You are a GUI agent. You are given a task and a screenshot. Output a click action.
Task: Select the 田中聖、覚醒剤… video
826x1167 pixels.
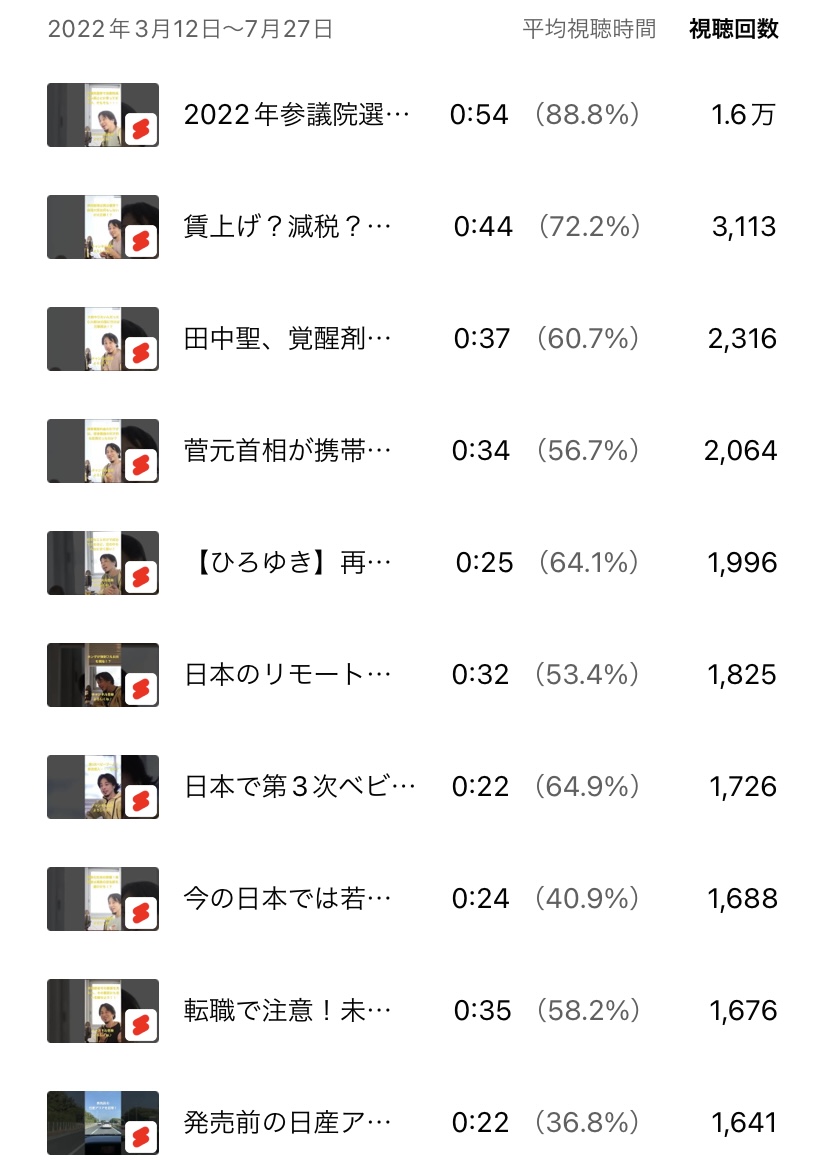pyautogui.click(x=287, y=339)
